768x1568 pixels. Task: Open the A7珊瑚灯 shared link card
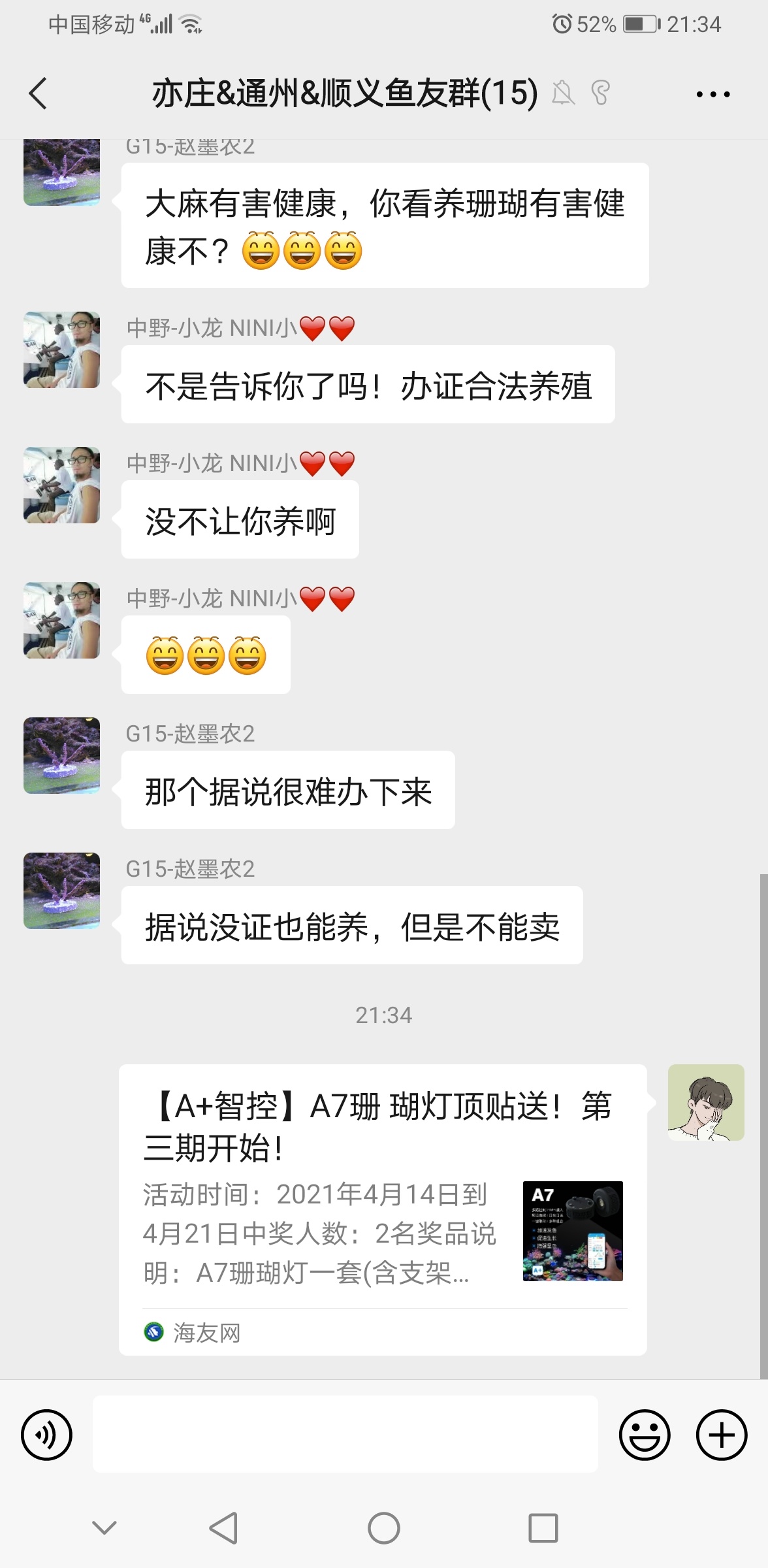pyautogui.click(x=383, y=1209)
